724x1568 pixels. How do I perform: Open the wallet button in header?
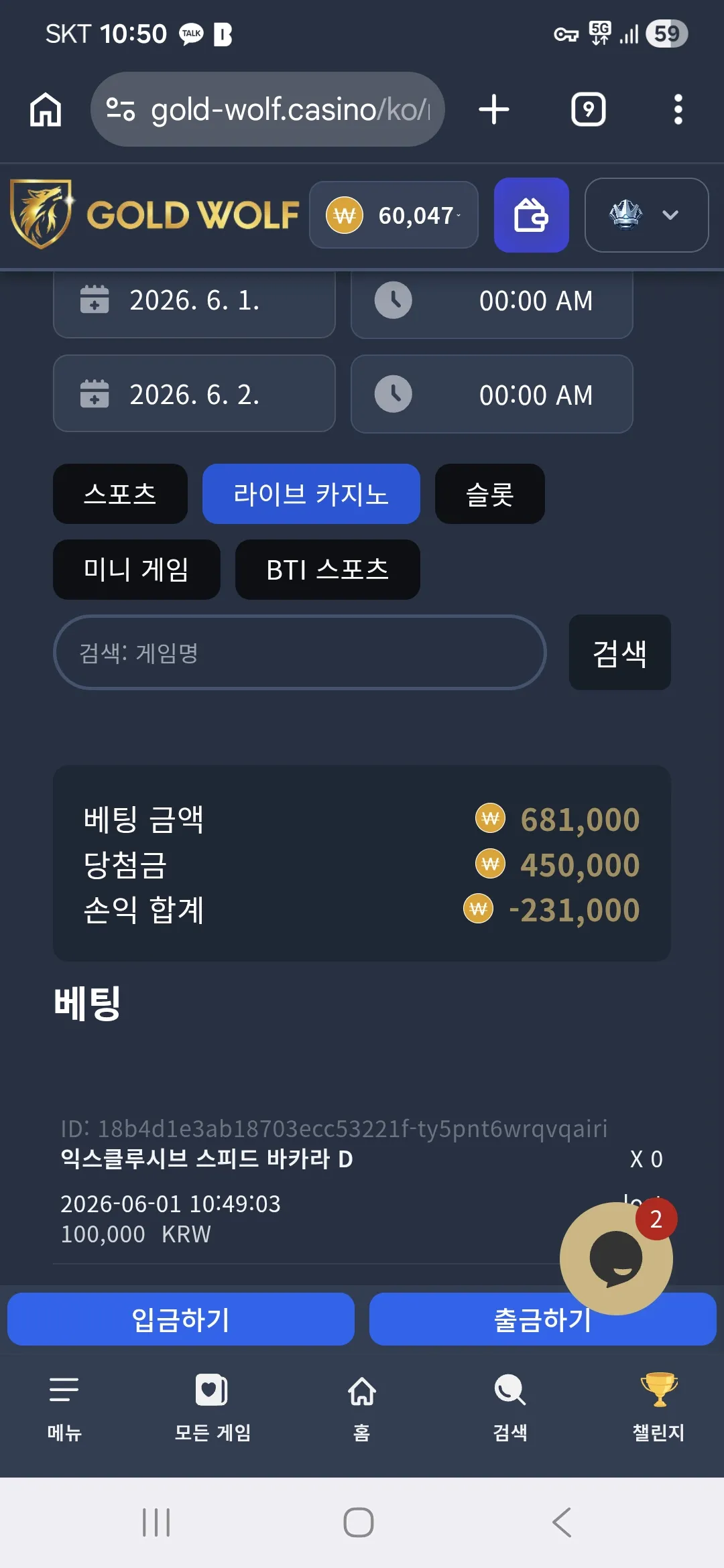click(x=532, y=215)
